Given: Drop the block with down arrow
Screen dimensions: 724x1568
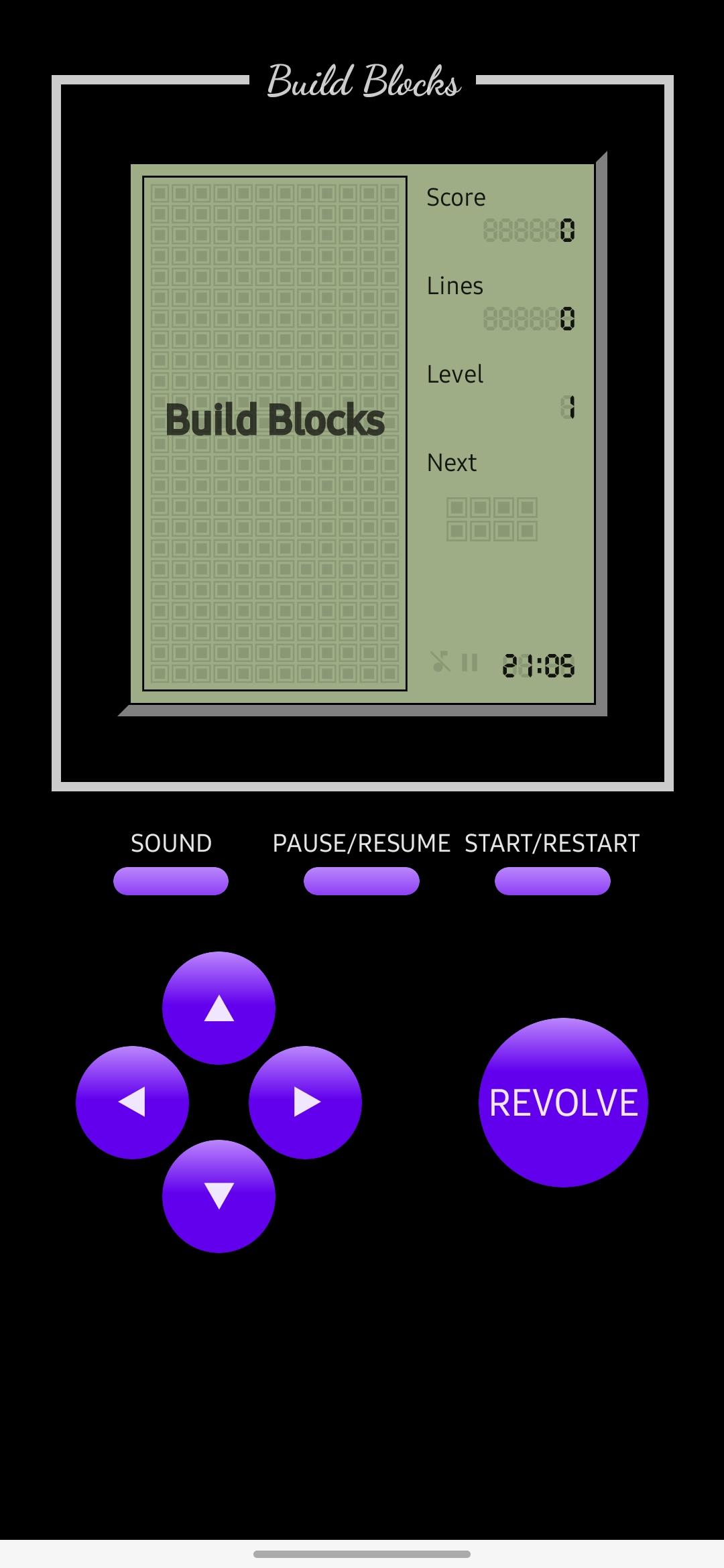Looking at the screenshot, I should (x=219, y=1196).
